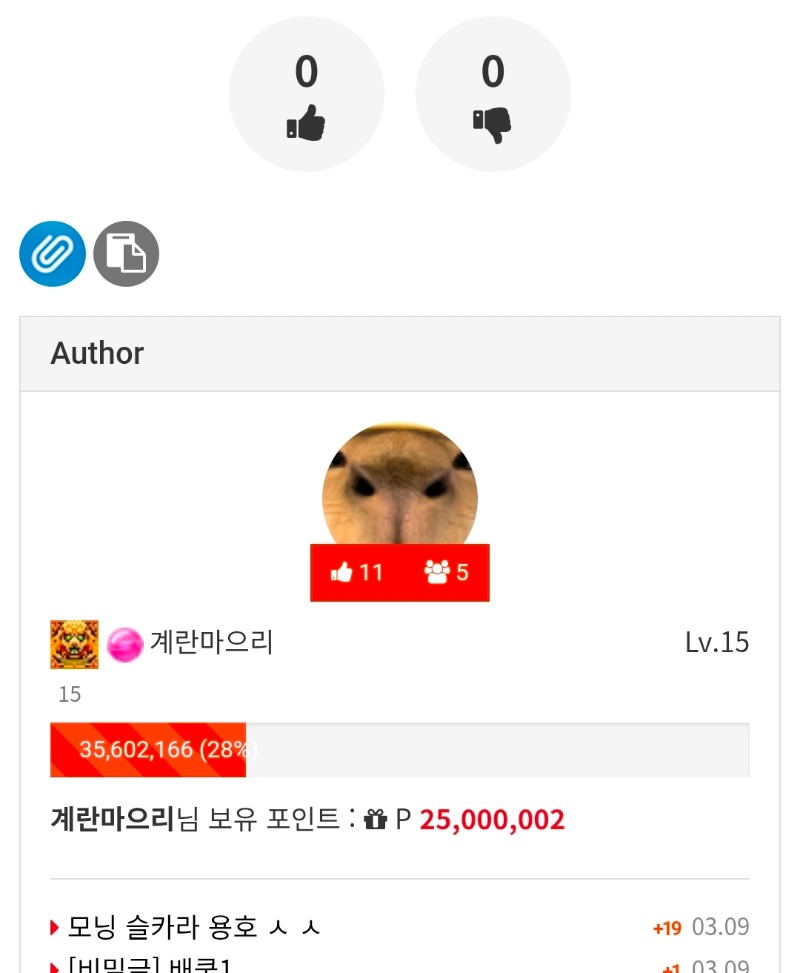Give the post a thumbs down

(492, 95)
